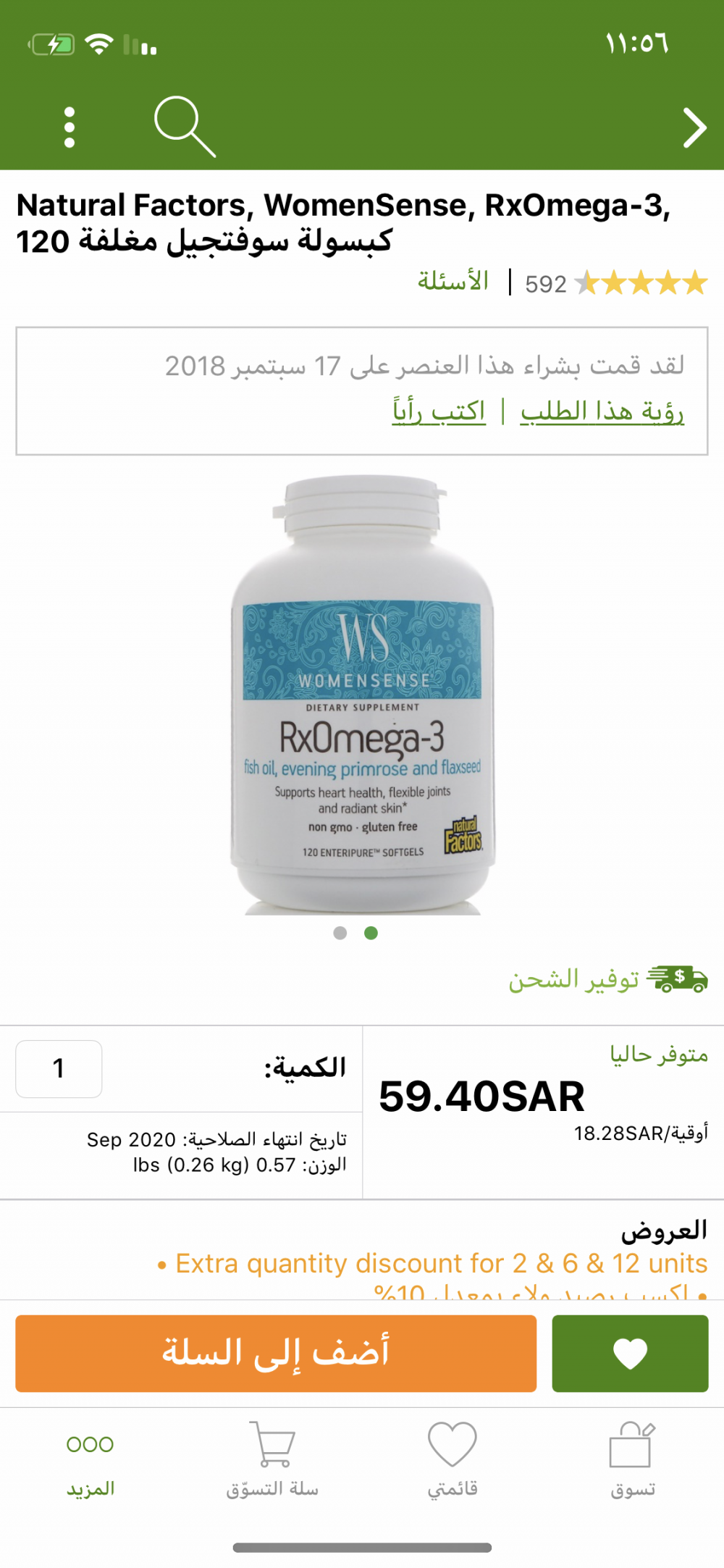Open the رؤية هذا الطلب order link
The image size is (724, 1568).
pos(602,411)
